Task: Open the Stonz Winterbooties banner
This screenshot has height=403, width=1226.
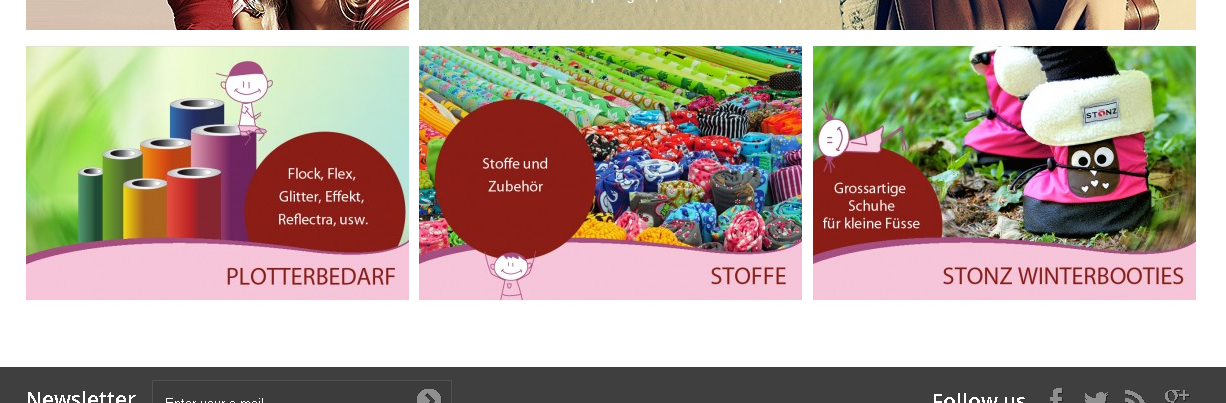Action: point(1004,173)
